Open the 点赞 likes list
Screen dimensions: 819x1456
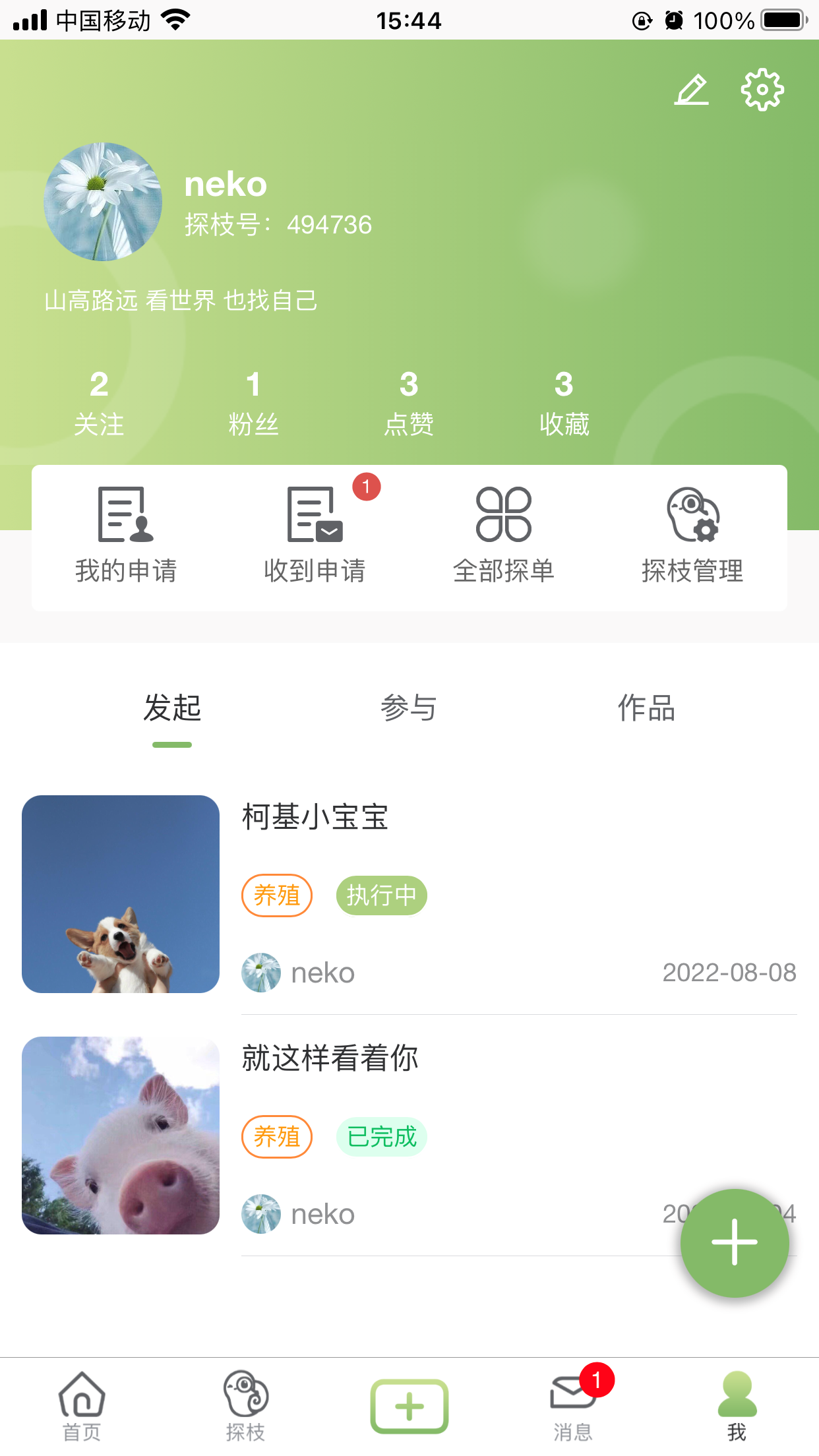pyautogui.click(x=409, y=402)
